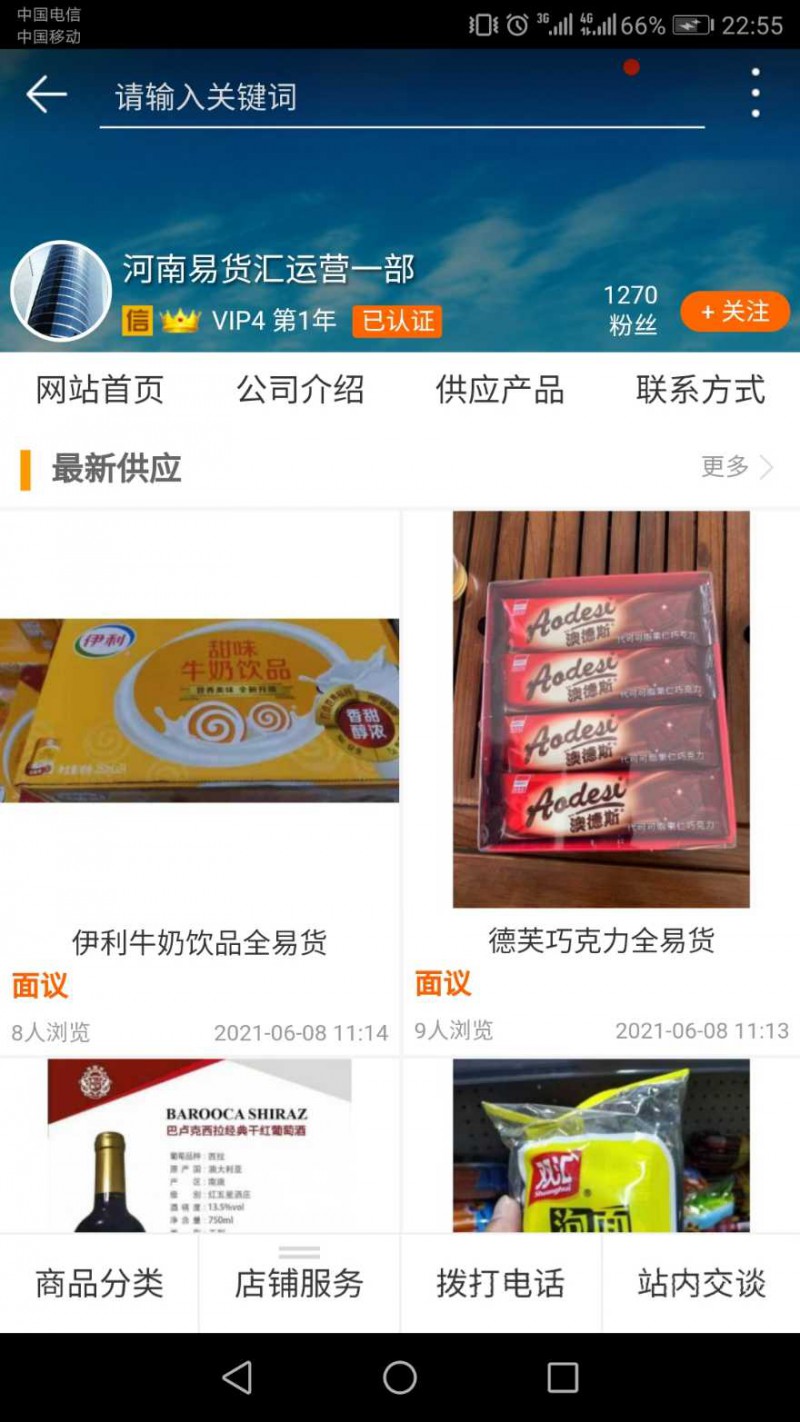Image resolution: width=800 pixels, height=1422 pixels.
Task: Start 站内交谈 chat
Action: pos(701,1283)
